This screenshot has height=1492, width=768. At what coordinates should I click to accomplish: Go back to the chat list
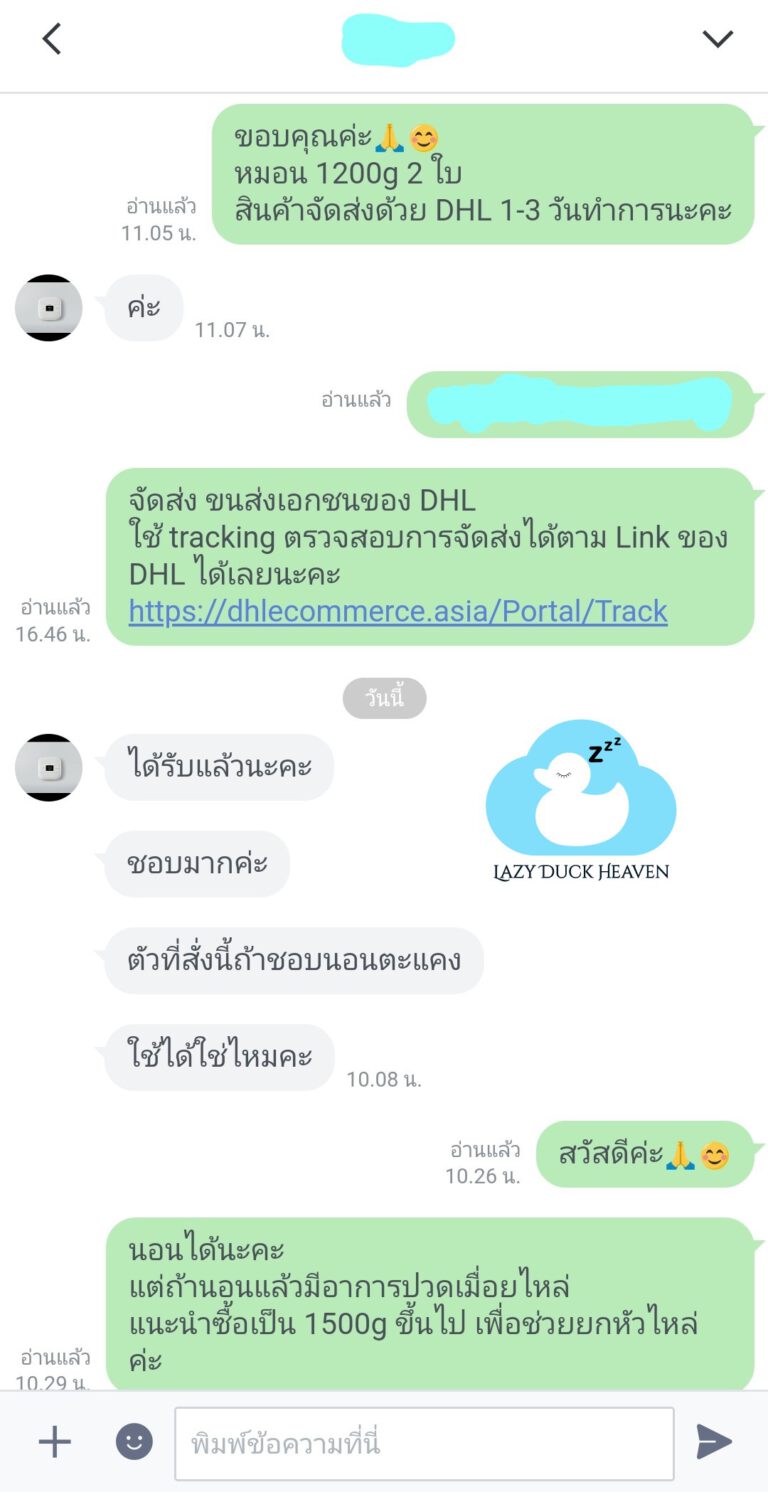tap(52, 39)
